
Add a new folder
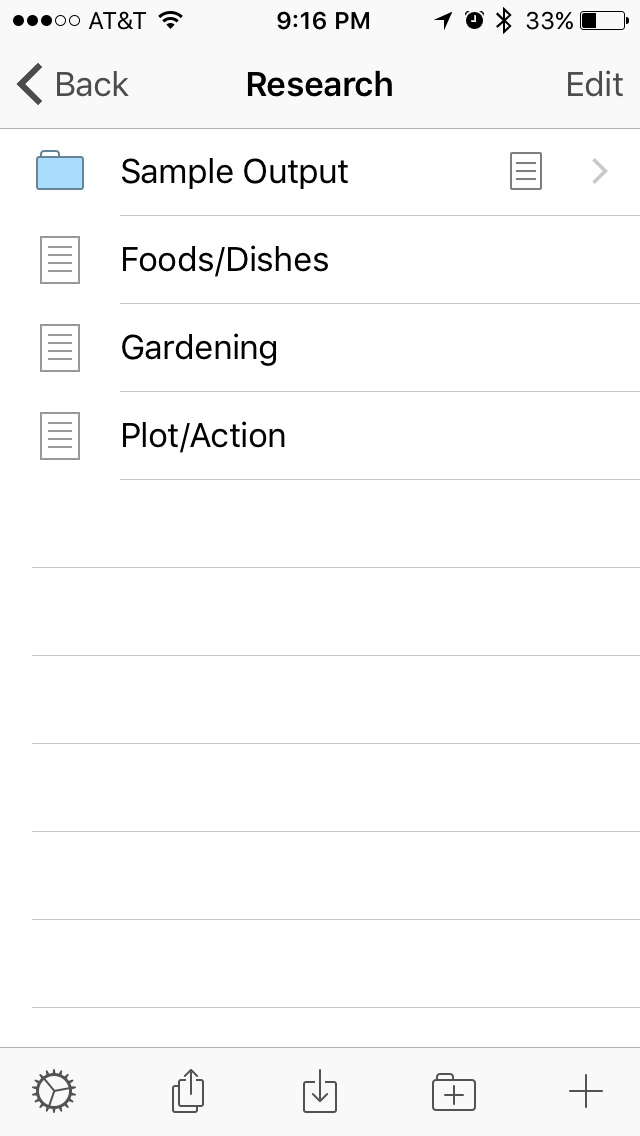coord(453,1092)
